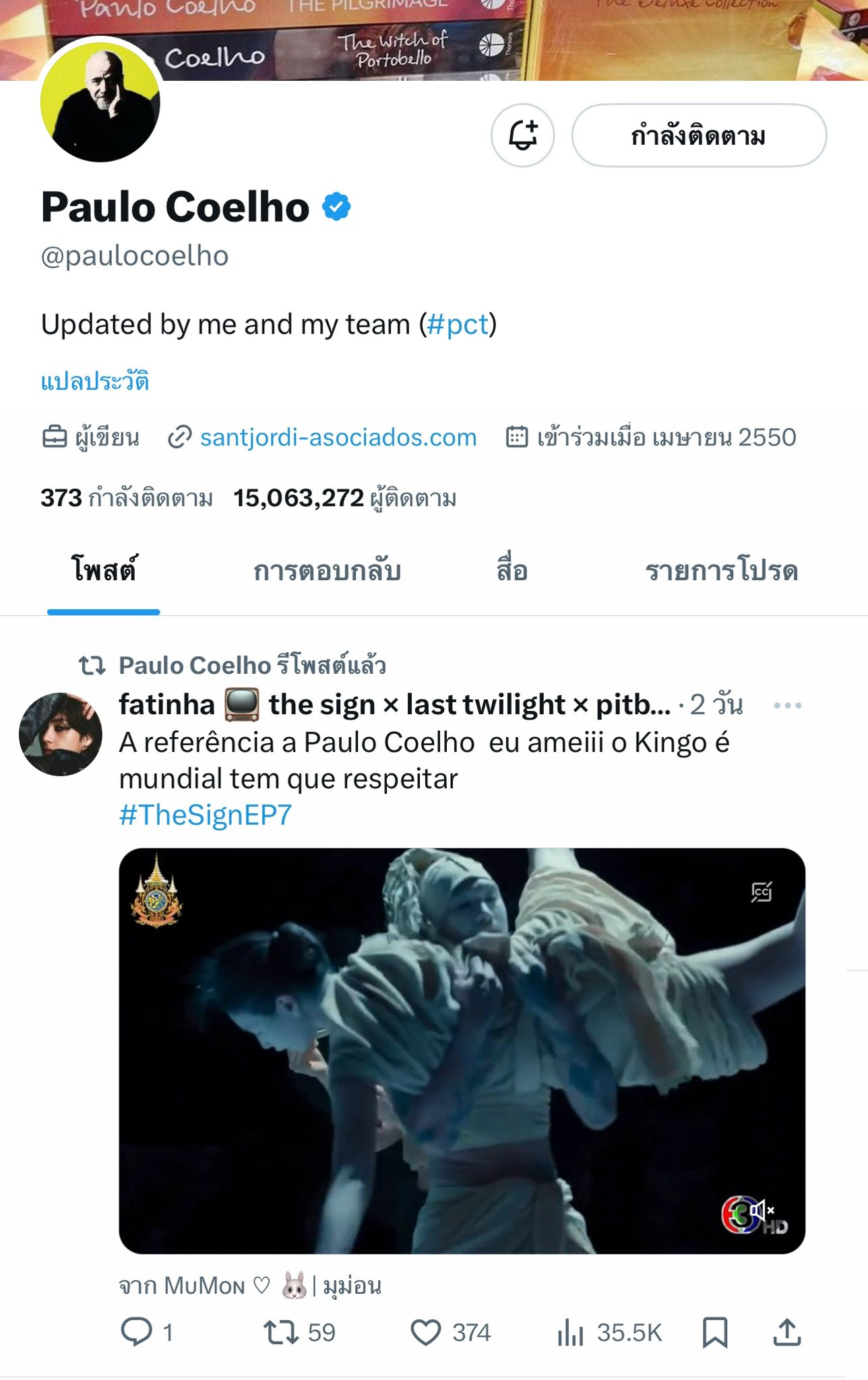Switch to the รายการโปรด likes tab
Image resolution: width=868 pixels, height=1380 pixels.
(x=721, y=571)
